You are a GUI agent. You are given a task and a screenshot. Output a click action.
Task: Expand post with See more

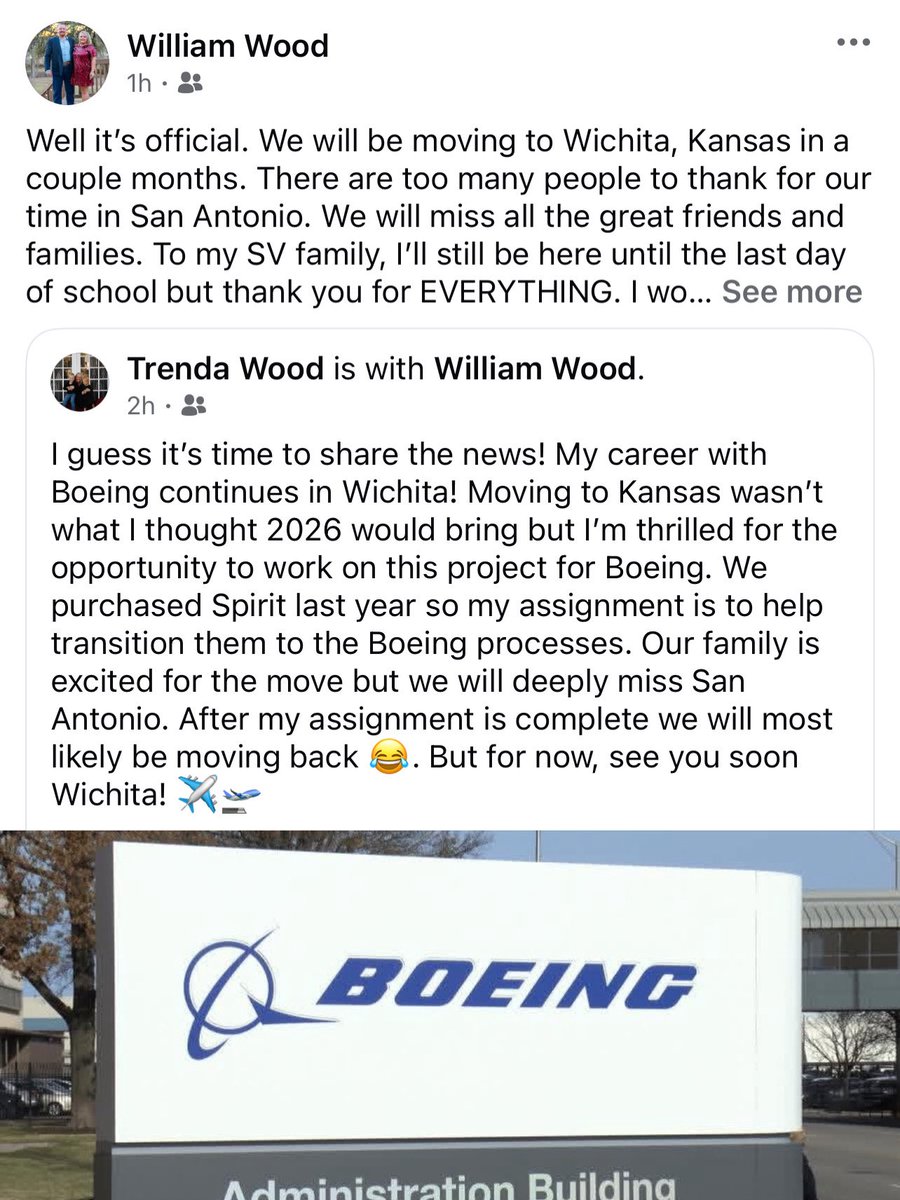tap(791, 292)
